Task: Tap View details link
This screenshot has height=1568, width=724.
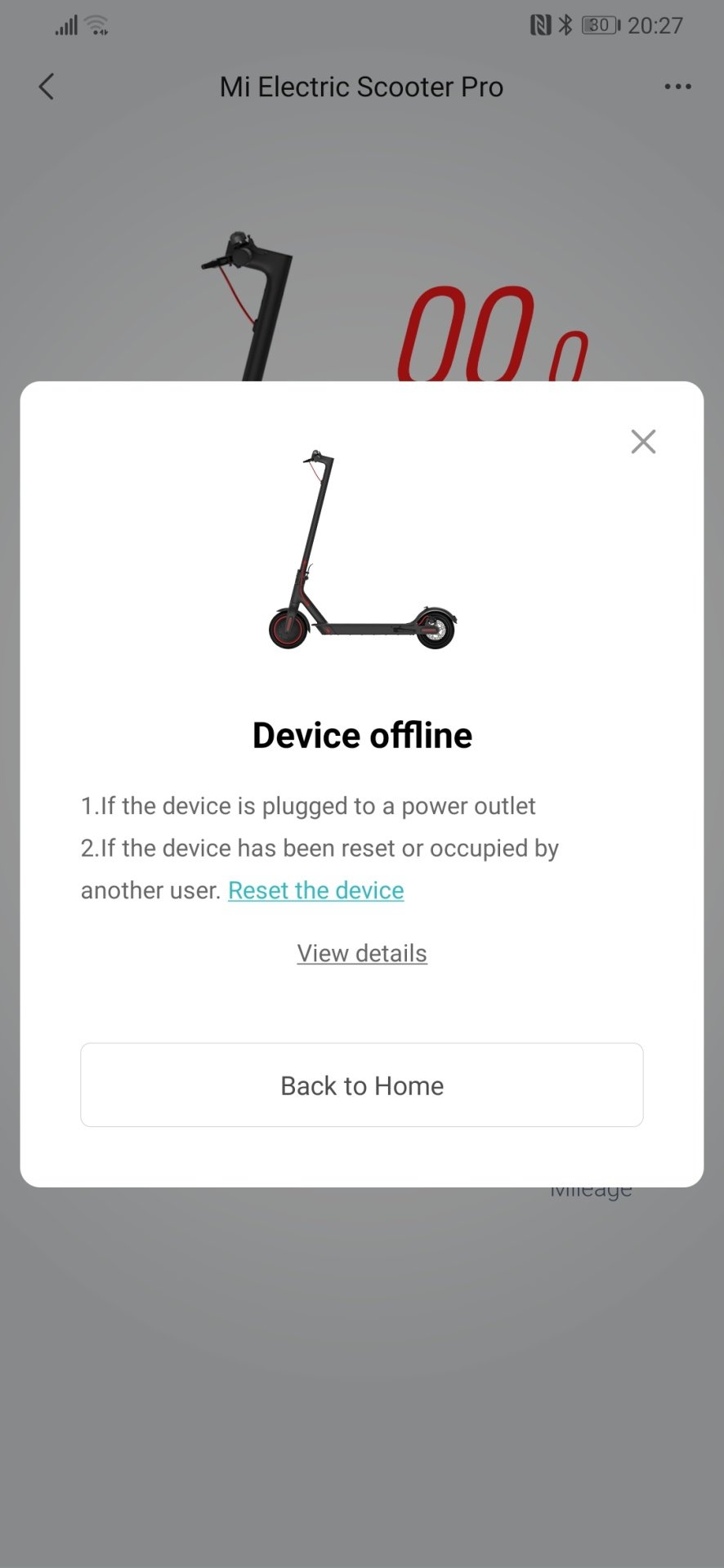Action: 362,953
